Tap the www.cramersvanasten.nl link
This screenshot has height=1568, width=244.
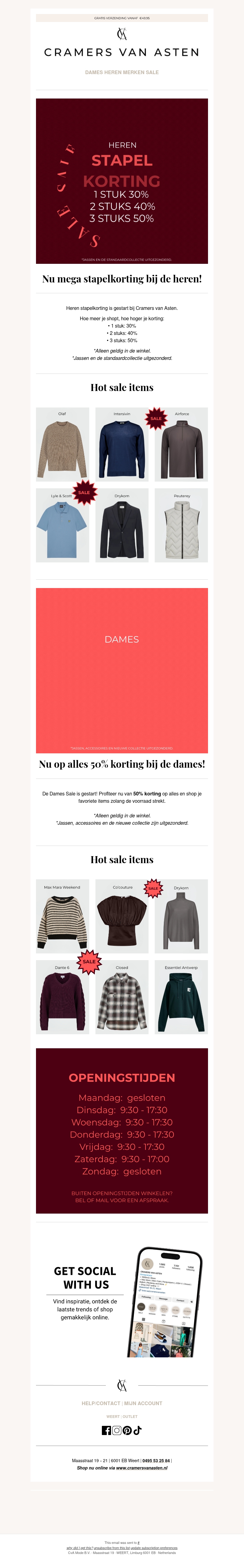click(142, 1468)
